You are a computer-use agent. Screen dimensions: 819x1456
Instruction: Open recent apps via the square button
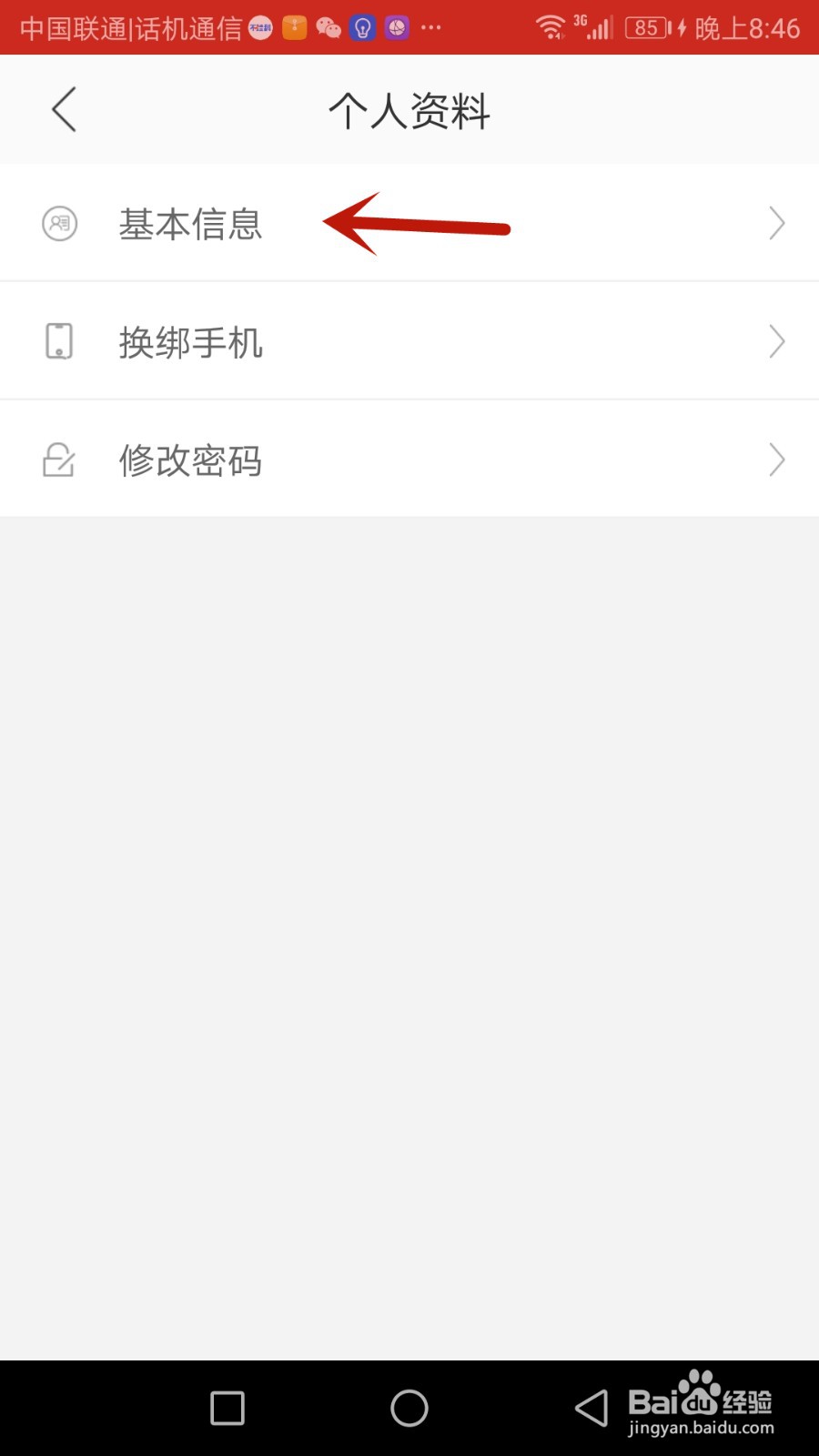click(227, 1408)
